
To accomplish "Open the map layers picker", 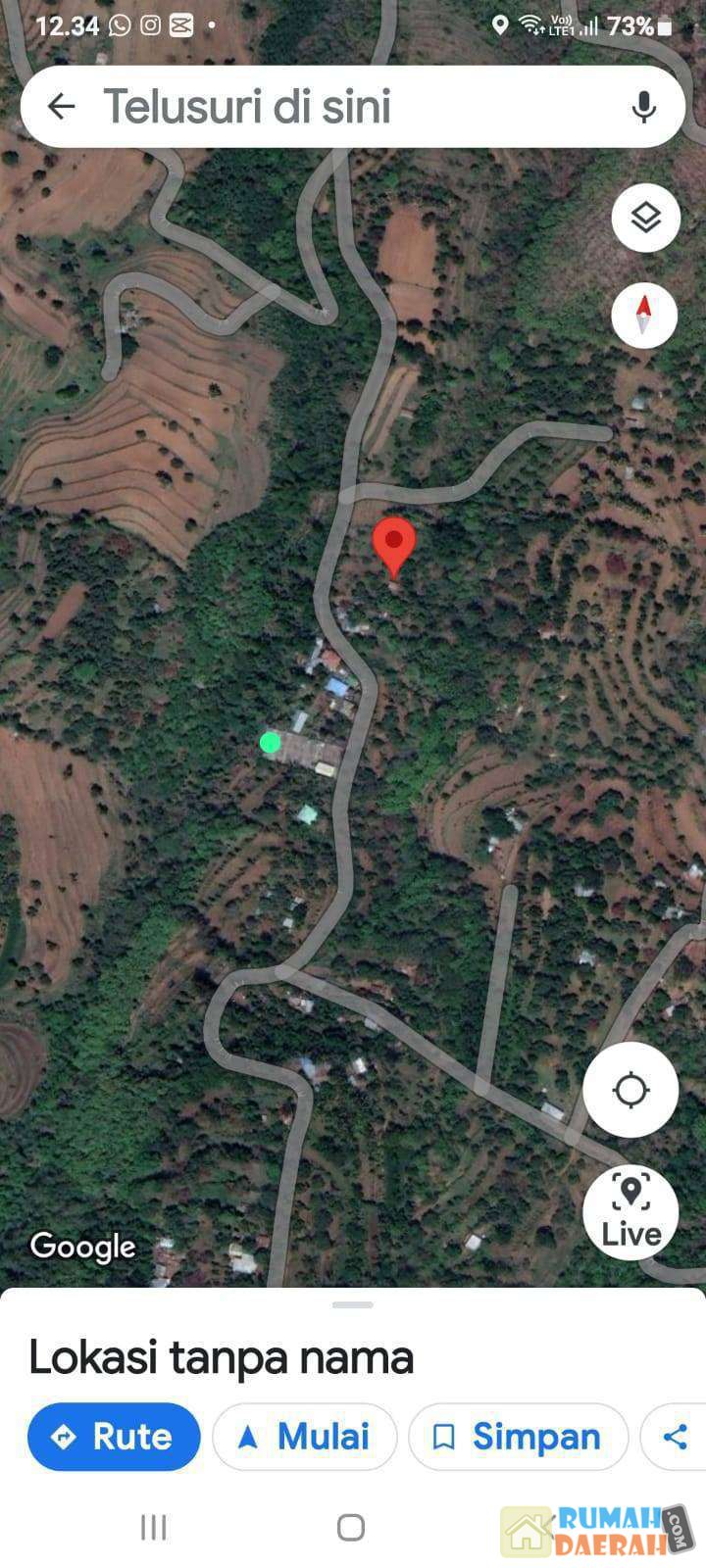I will click(644, 218).
